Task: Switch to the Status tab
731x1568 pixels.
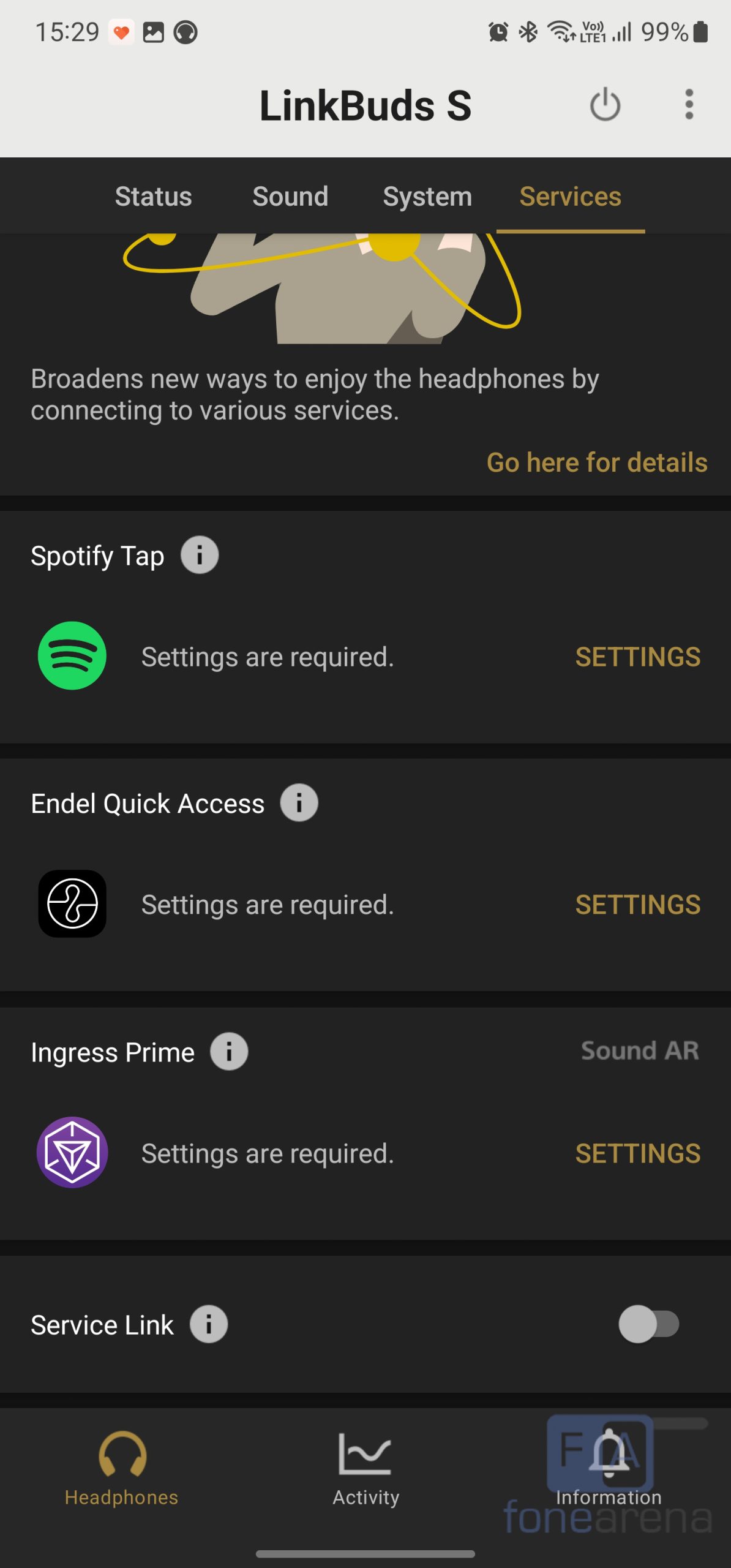Action: click(153, 197)
